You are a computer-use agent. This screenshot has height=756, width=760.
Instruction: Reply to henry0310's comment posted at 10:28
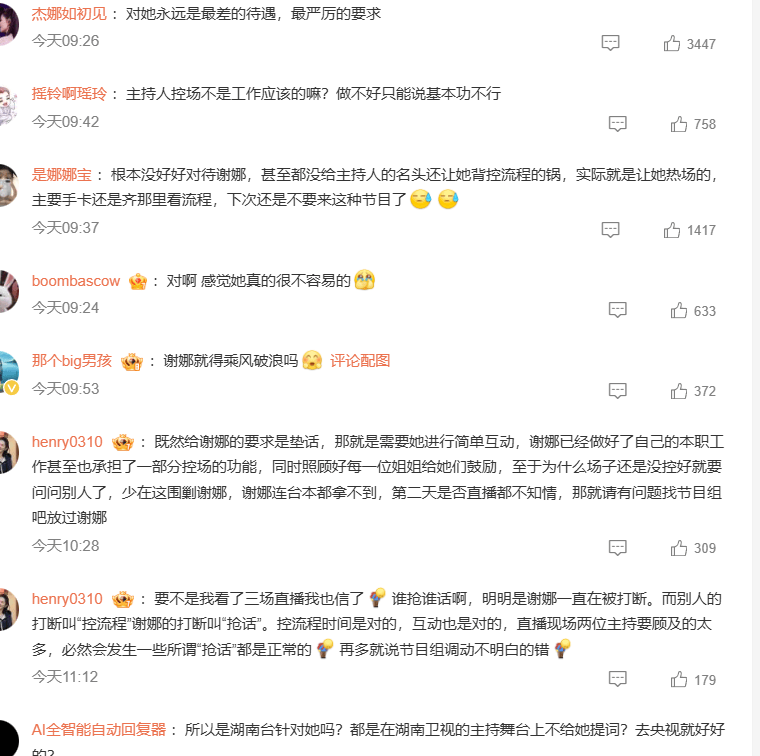tap(618, 548)
